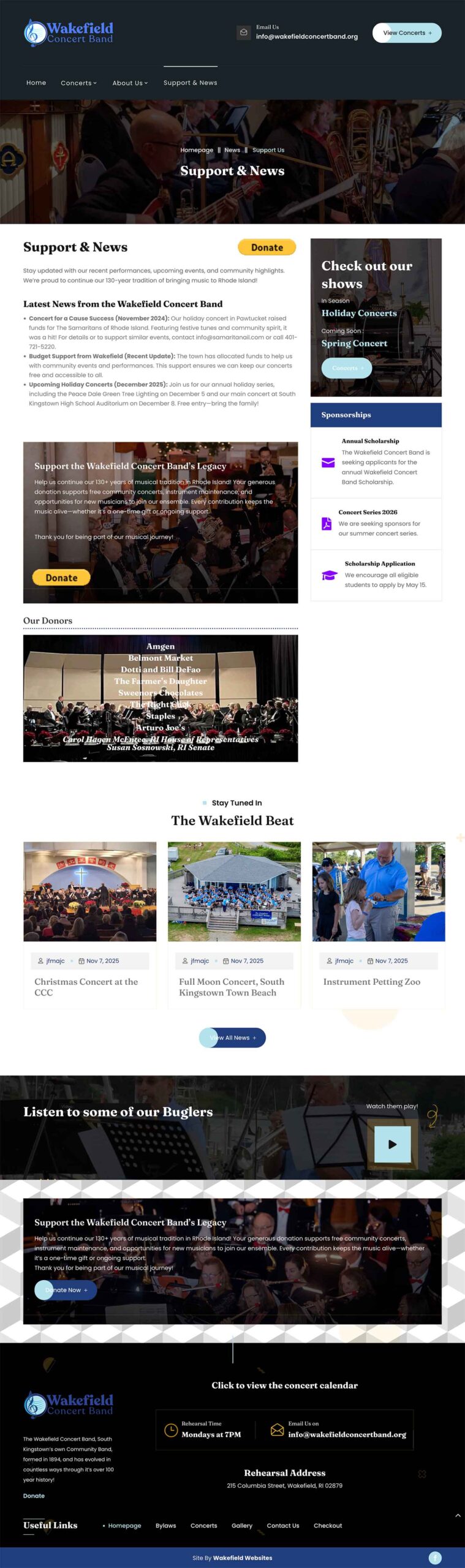Open the Instrument Petting Zoo post
465x1568 pixels.
coord(371,982)
